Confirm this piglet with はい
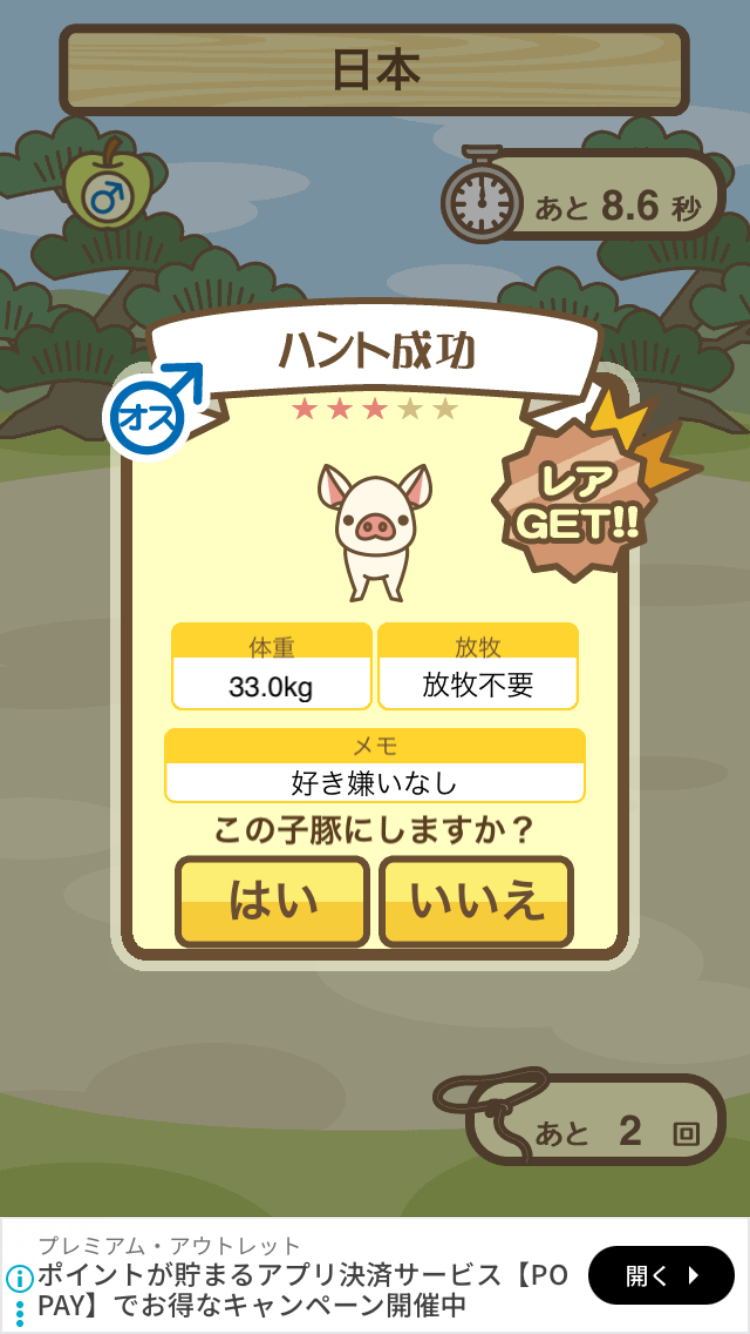This screenshot has width=750, height=1334. click(272, 901)
